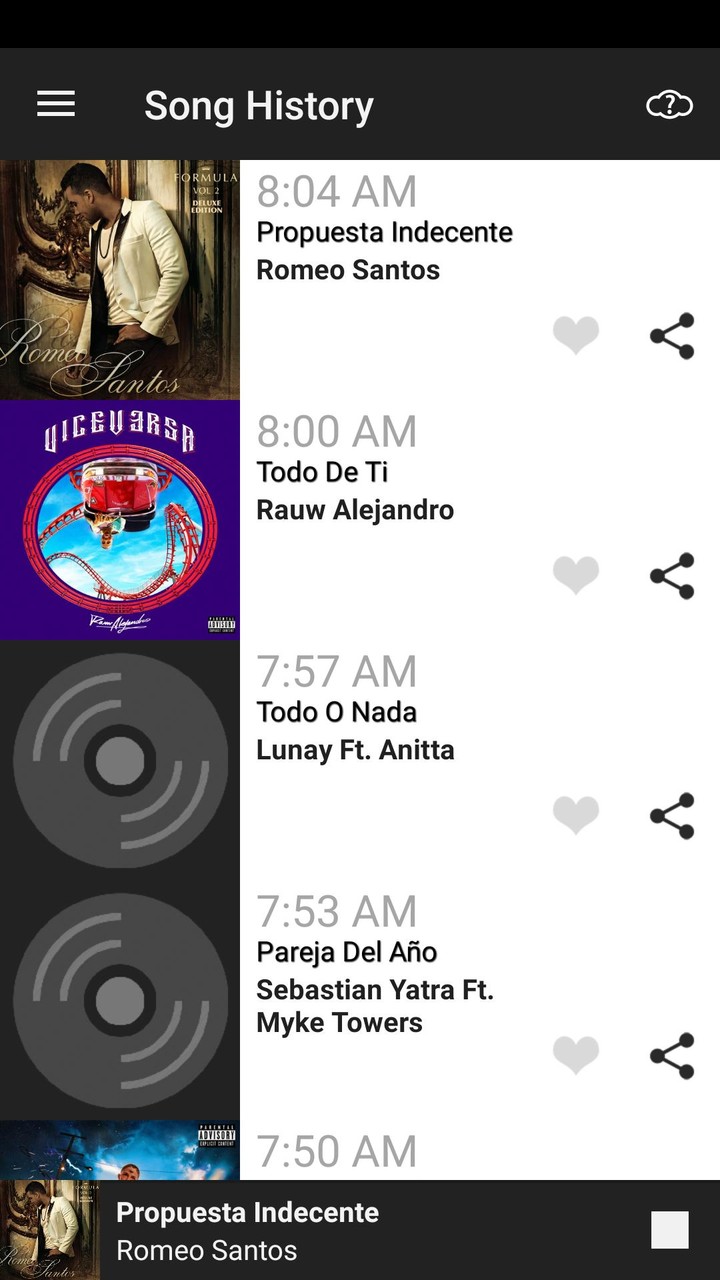Screen dimensions: 720x1280
Task: Mark Pareja Del Año as a favorite
Action: tap(576, 1055)
